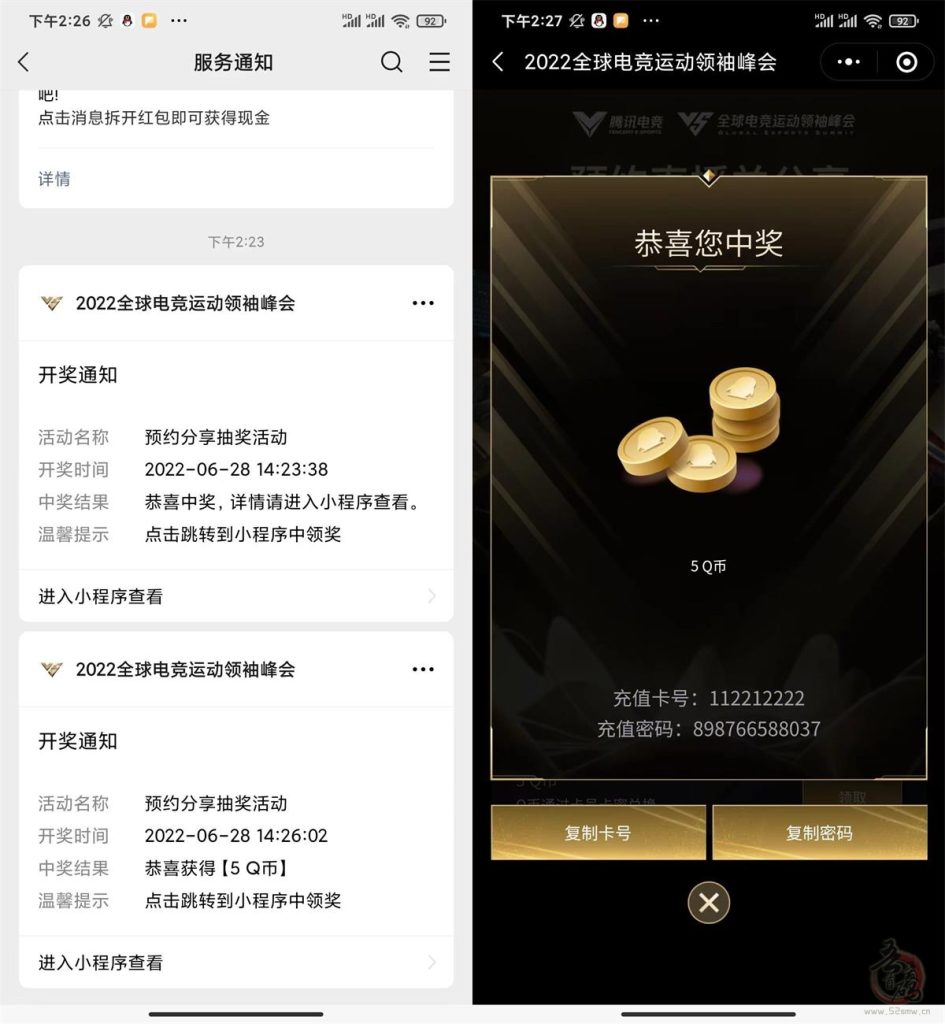Image resolution: width=945 pixels, height=1024 pixels.
Task: Open the hamburger menu in 服务通知
Action: [x=439, y=62]
